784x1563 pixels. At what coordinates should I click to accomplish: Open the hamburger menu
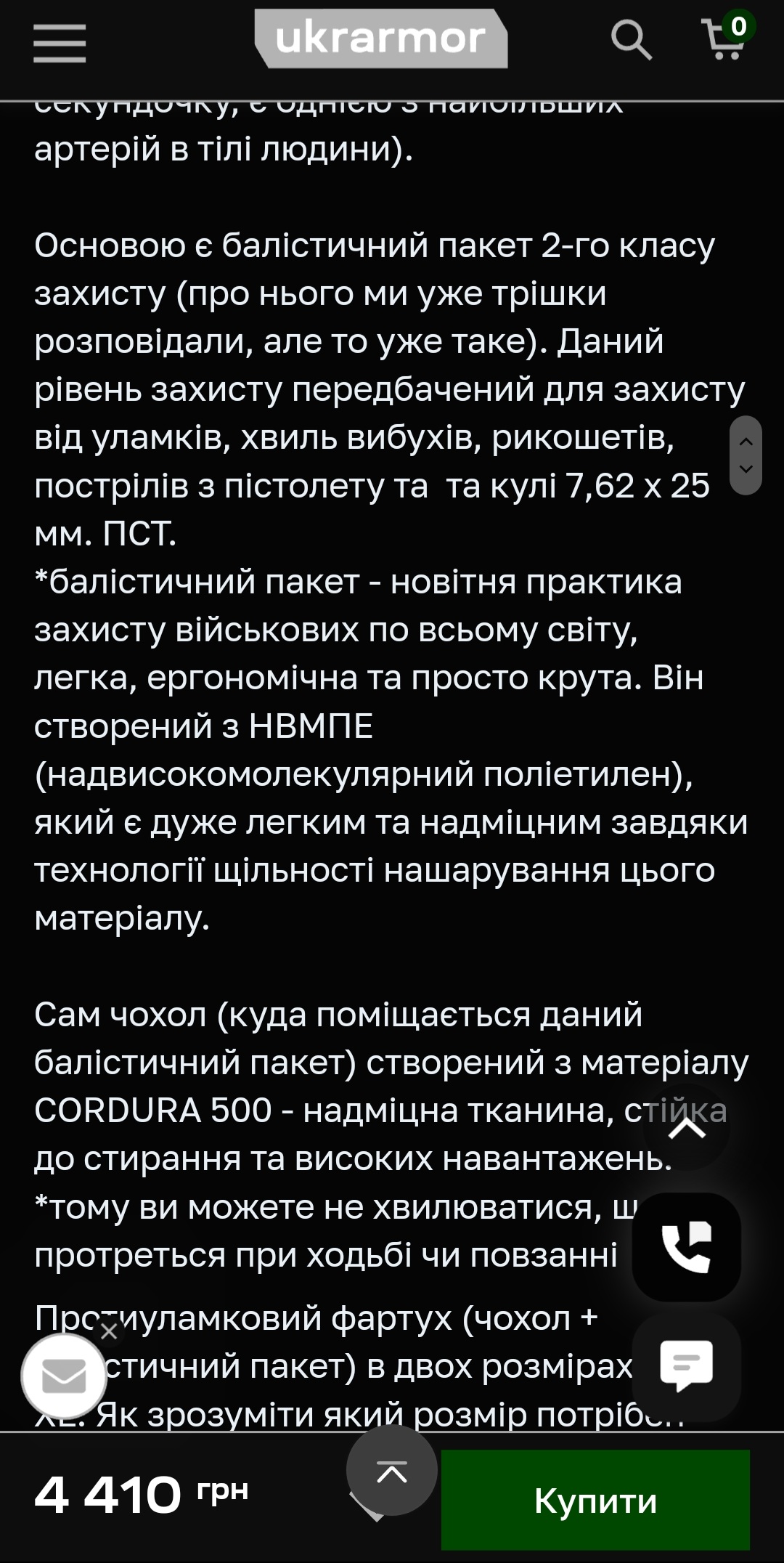pos(60,42)
